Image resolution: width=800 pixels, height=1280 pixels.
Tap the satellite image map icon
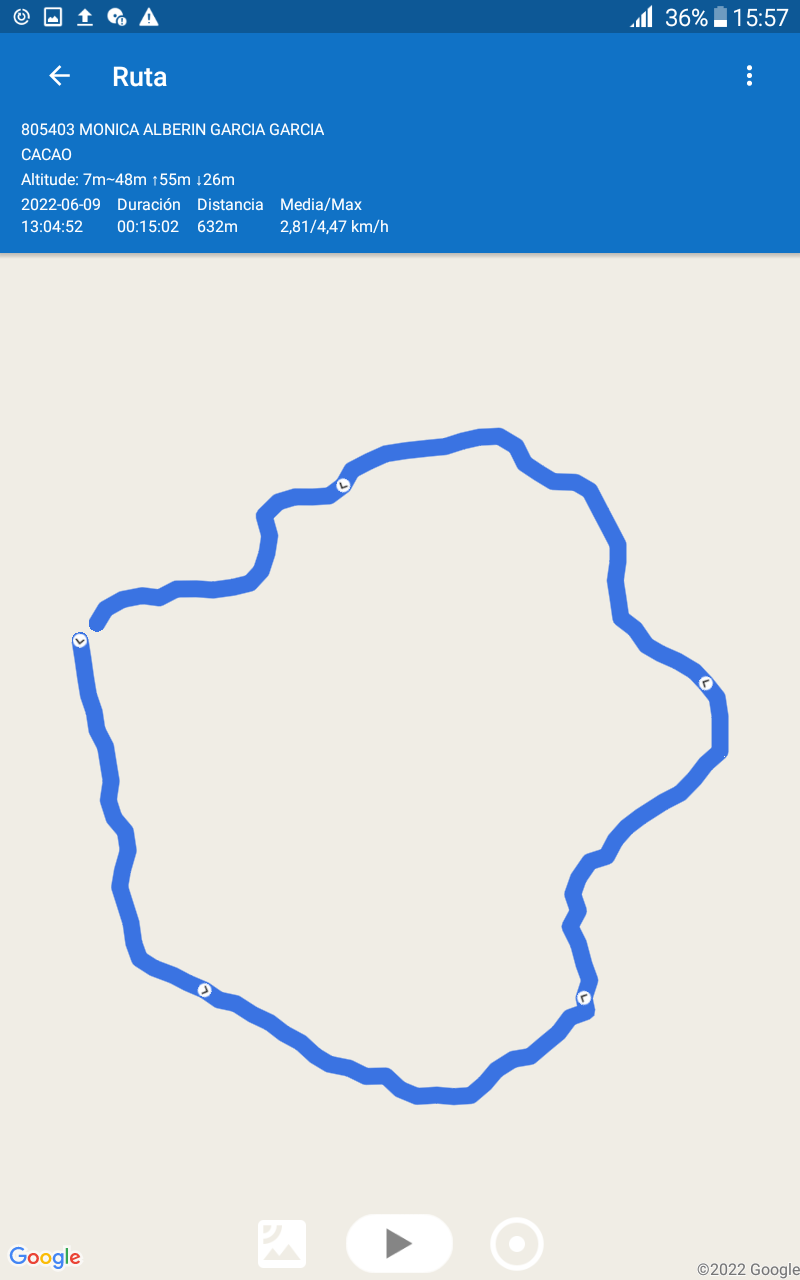282,1244
